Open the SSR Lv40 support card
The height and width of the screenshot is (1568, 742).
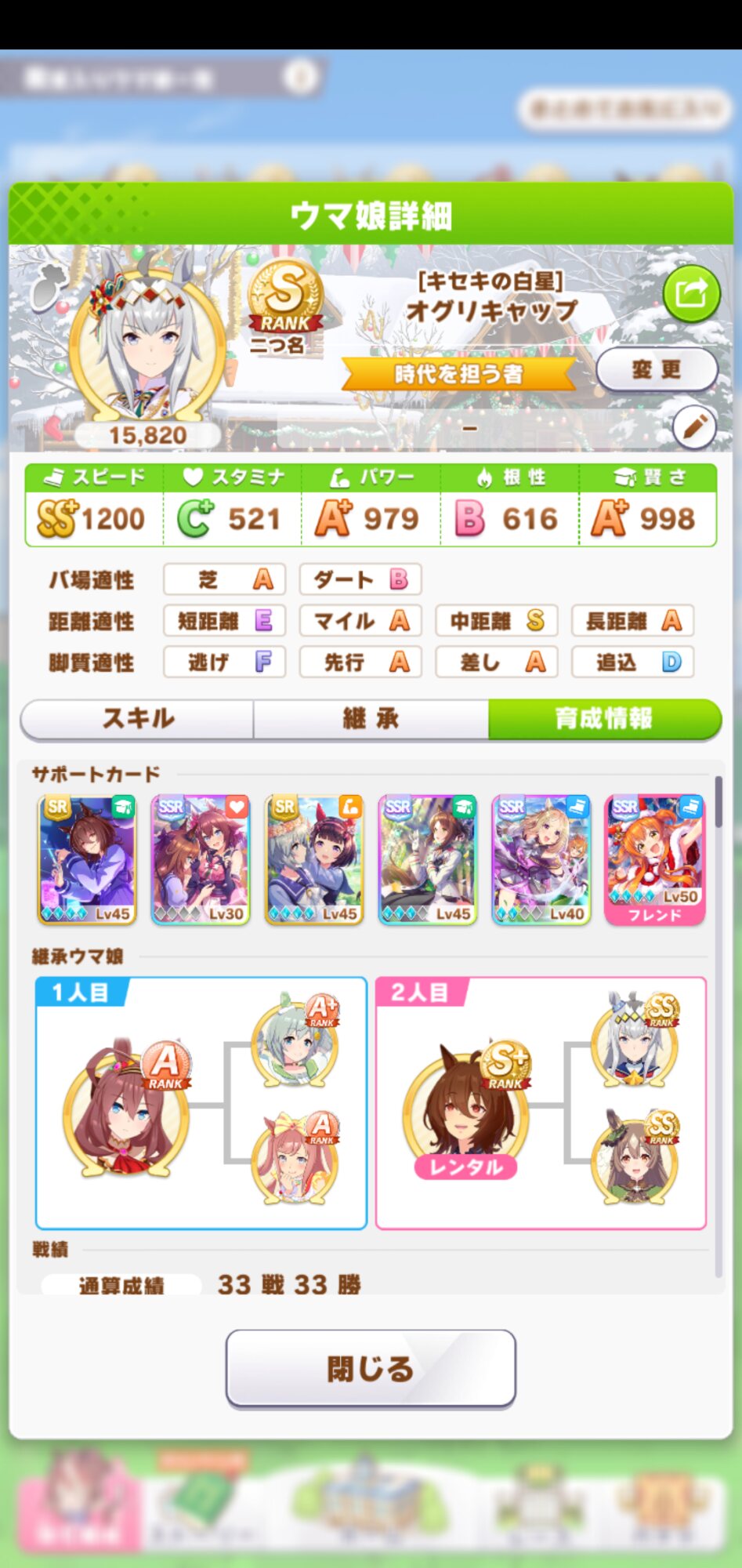[x=541, y=860]
